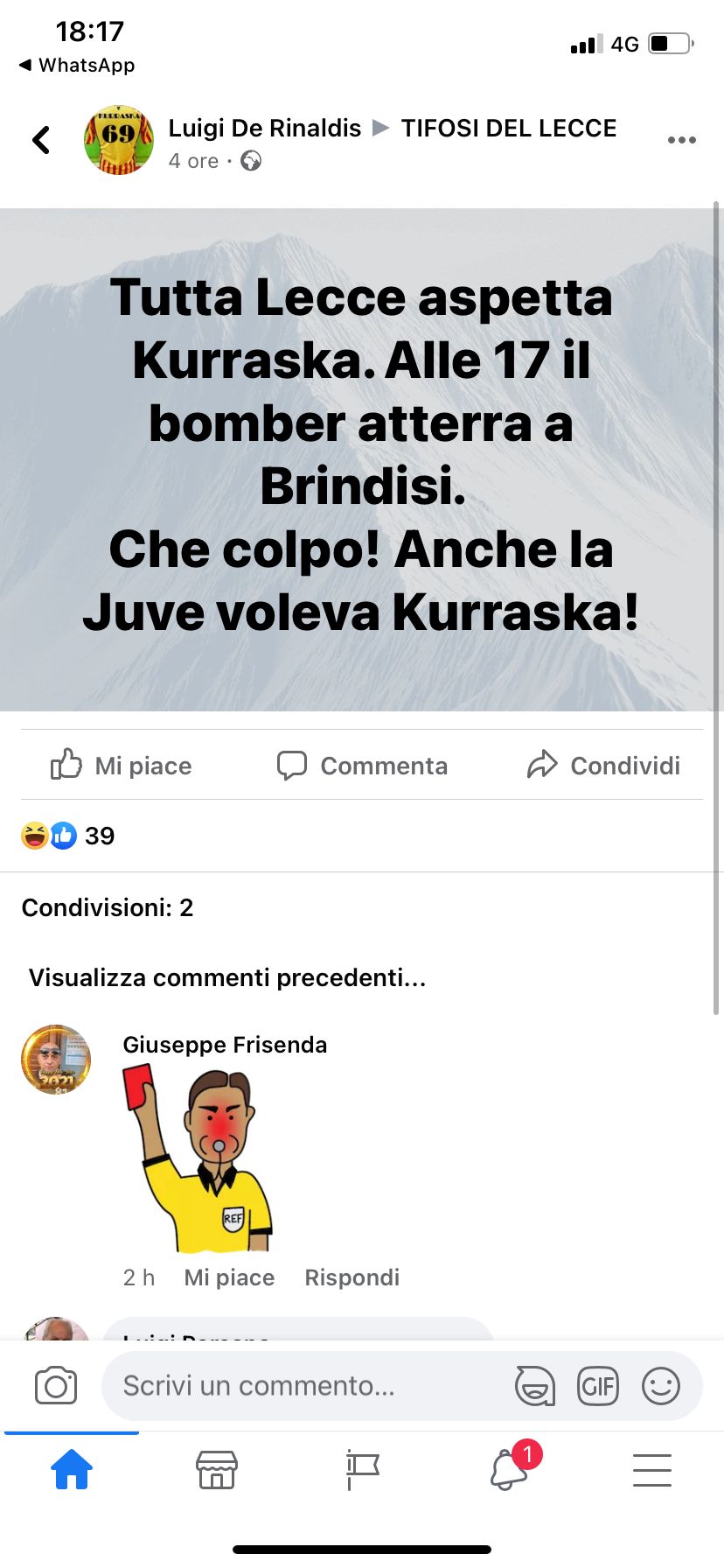Like the post with Mi piace
Viewport: 724px width, 1568px height.
pyautogui.click(x=122, y=766)
